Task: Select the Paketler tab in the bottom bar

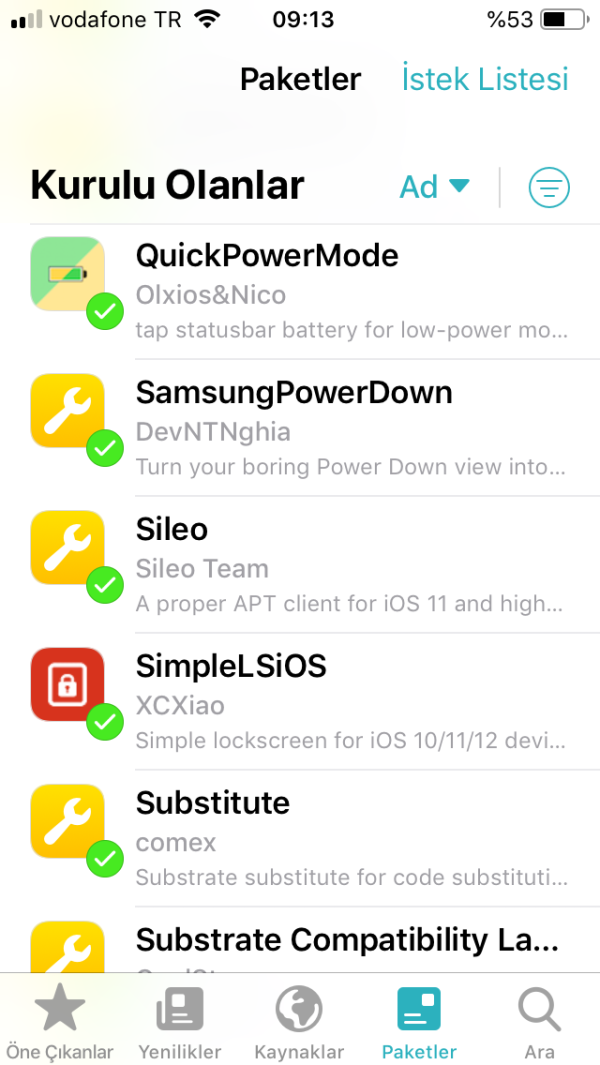Action: click(x=419, y=1022)
